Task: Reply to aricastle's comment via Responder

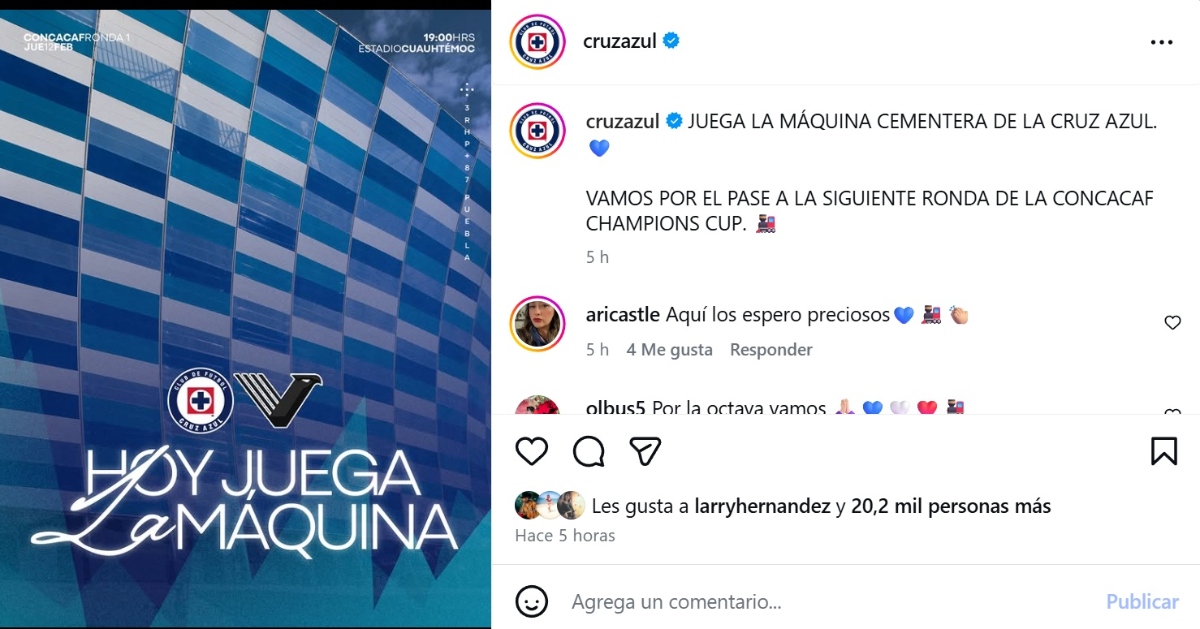Action: 771,350
